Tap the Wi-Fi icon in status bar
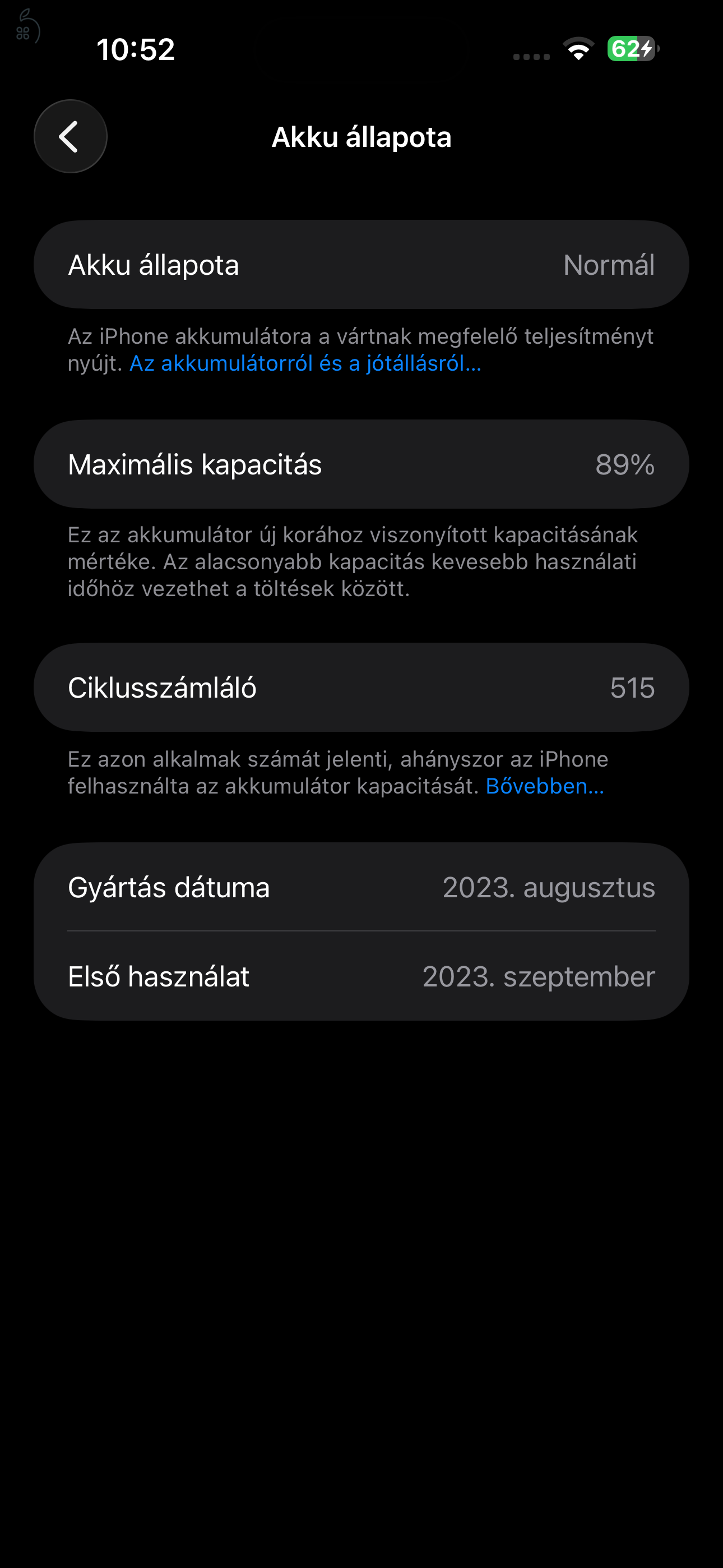 click(x=577, y=54)
